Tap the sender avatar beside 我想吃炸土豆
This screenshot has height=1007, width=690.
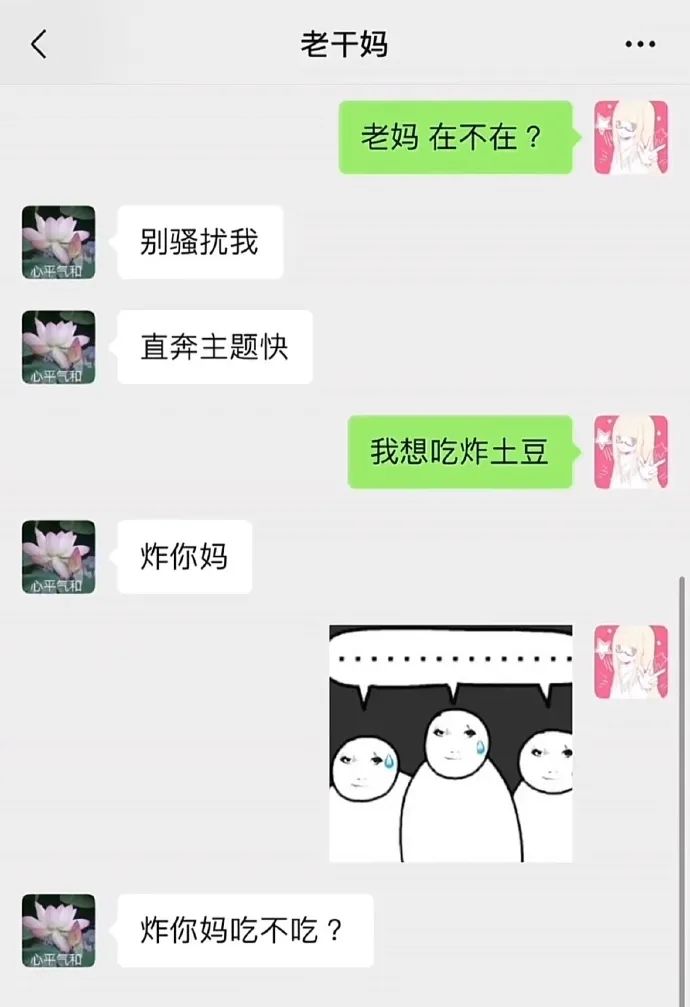coord(631,452)
